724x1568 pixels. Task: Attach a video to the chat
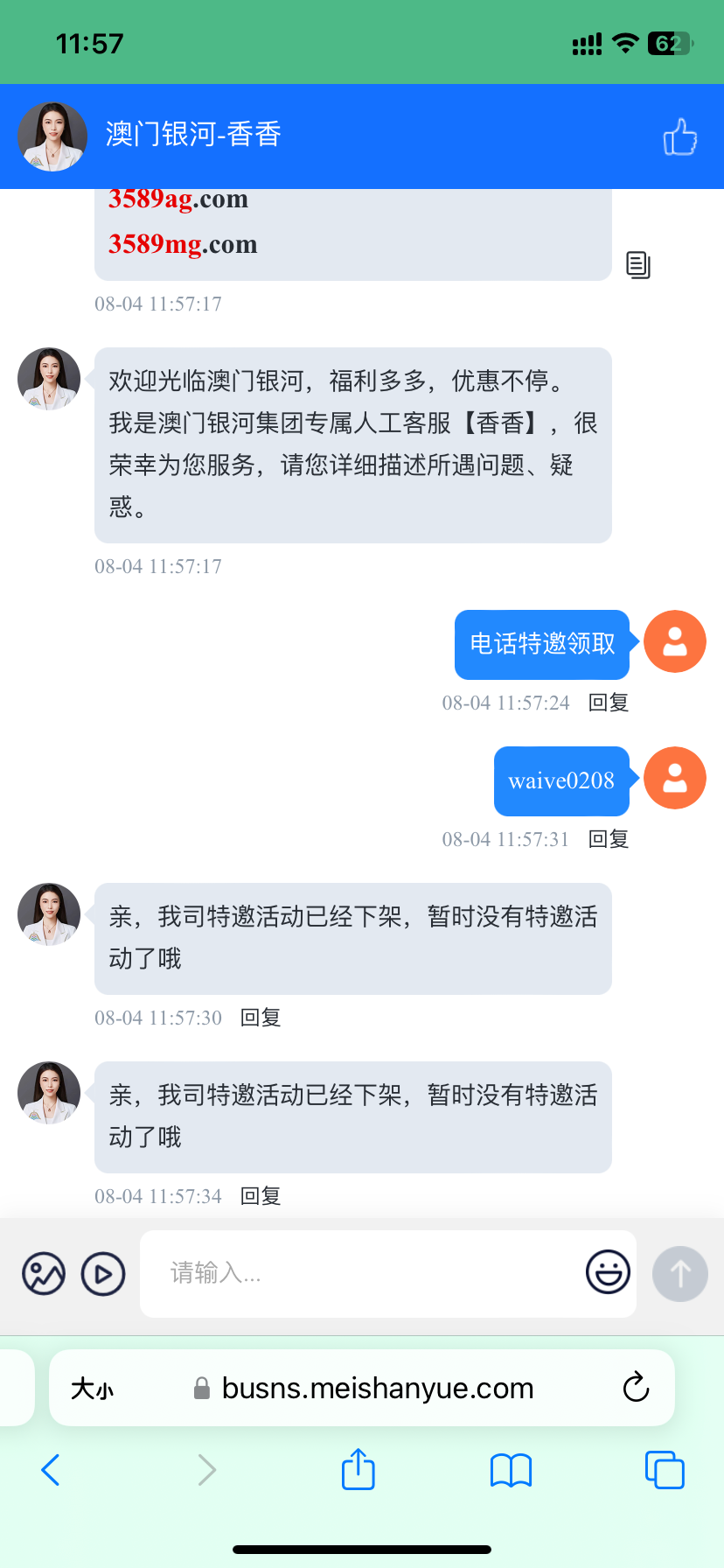(103, 1274)
